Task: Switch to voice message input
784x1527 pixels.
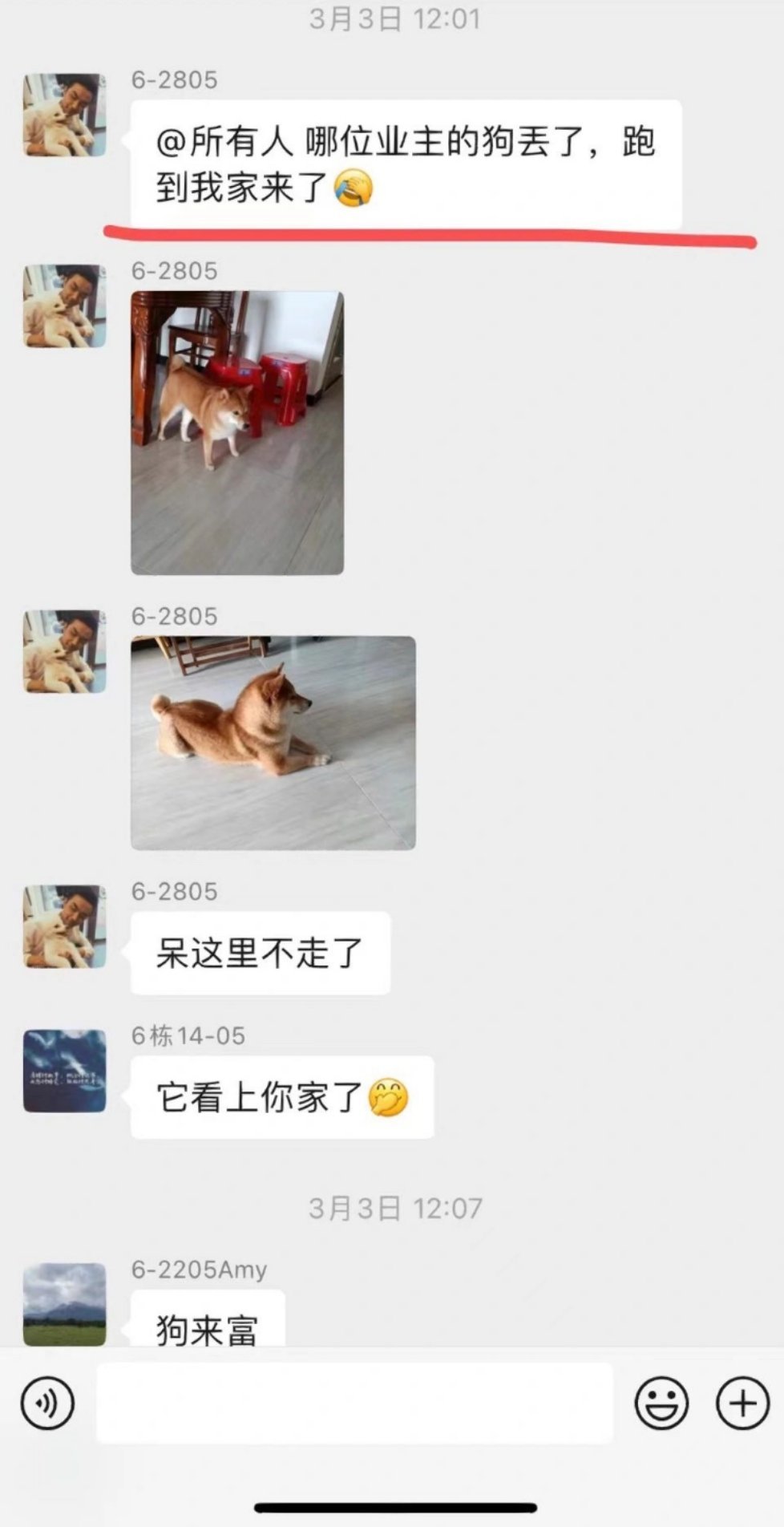Action: pos(47,1403)
